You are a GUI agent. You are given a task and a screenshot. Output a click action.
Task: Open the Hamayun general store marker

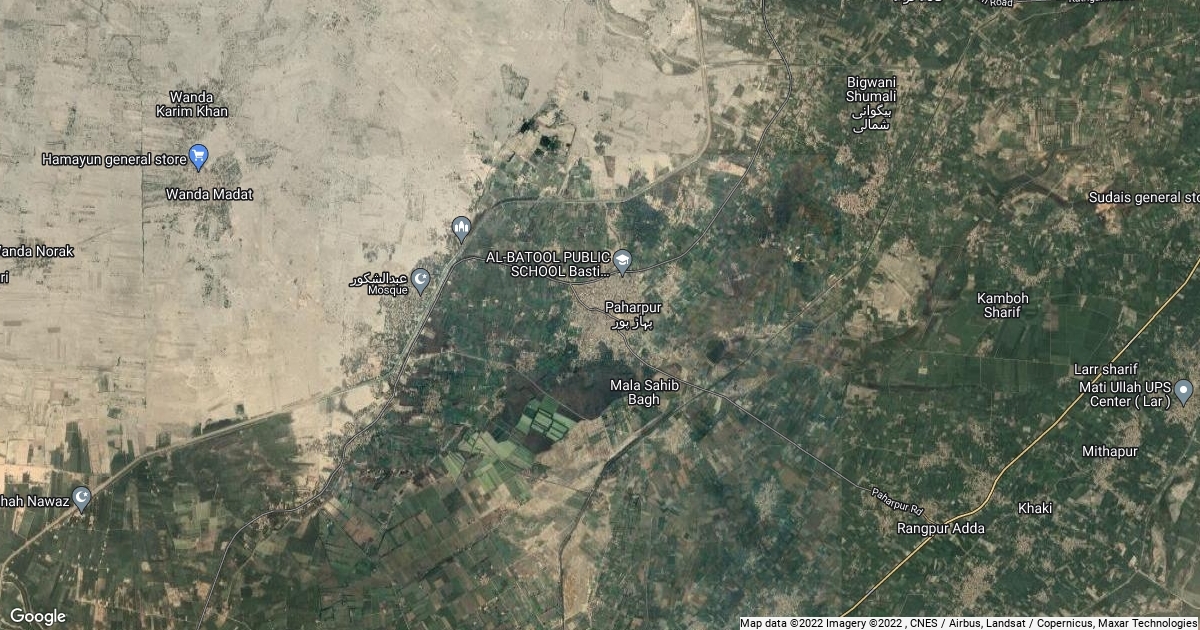pyautogui.click(x=198, y=156)
